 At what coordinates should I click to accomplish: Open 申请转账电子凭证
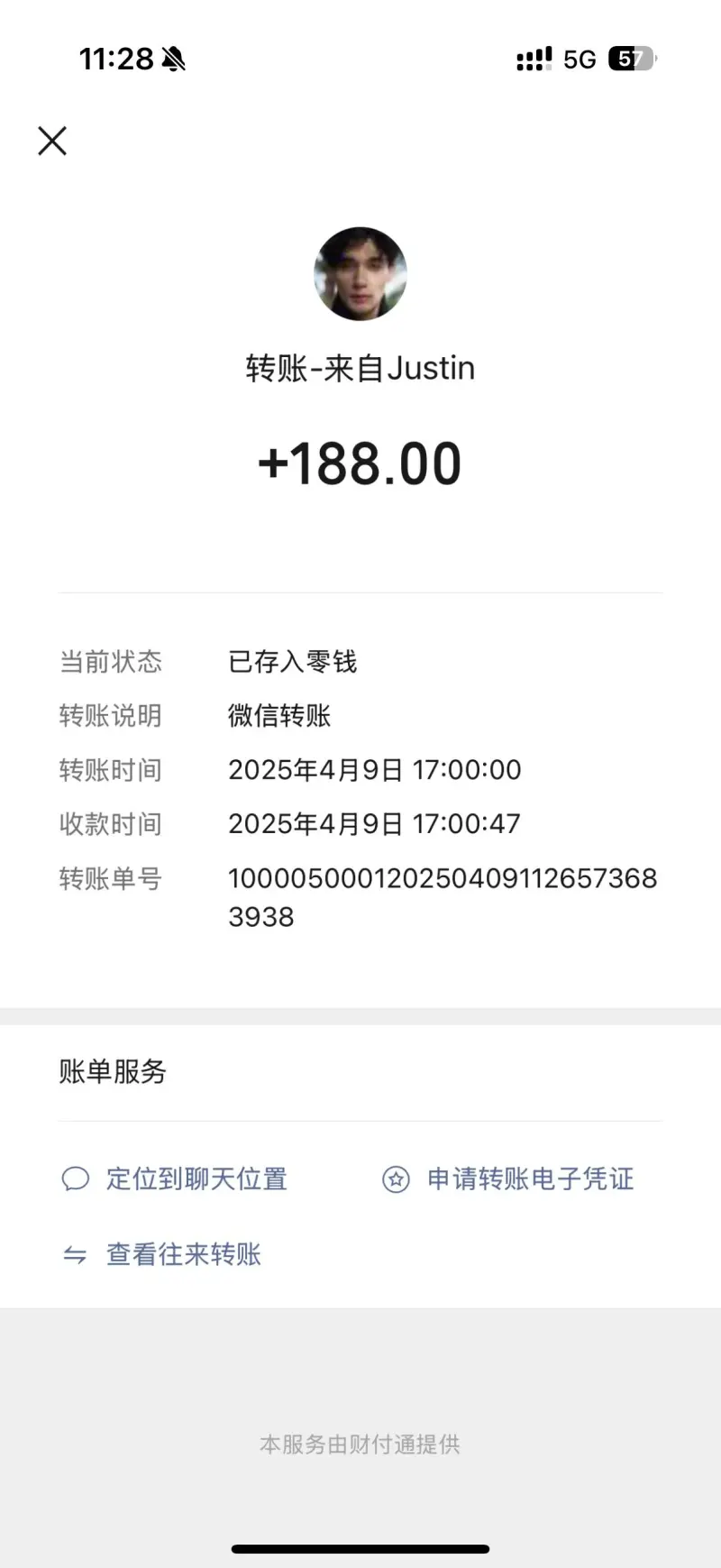click(508, 1178)
